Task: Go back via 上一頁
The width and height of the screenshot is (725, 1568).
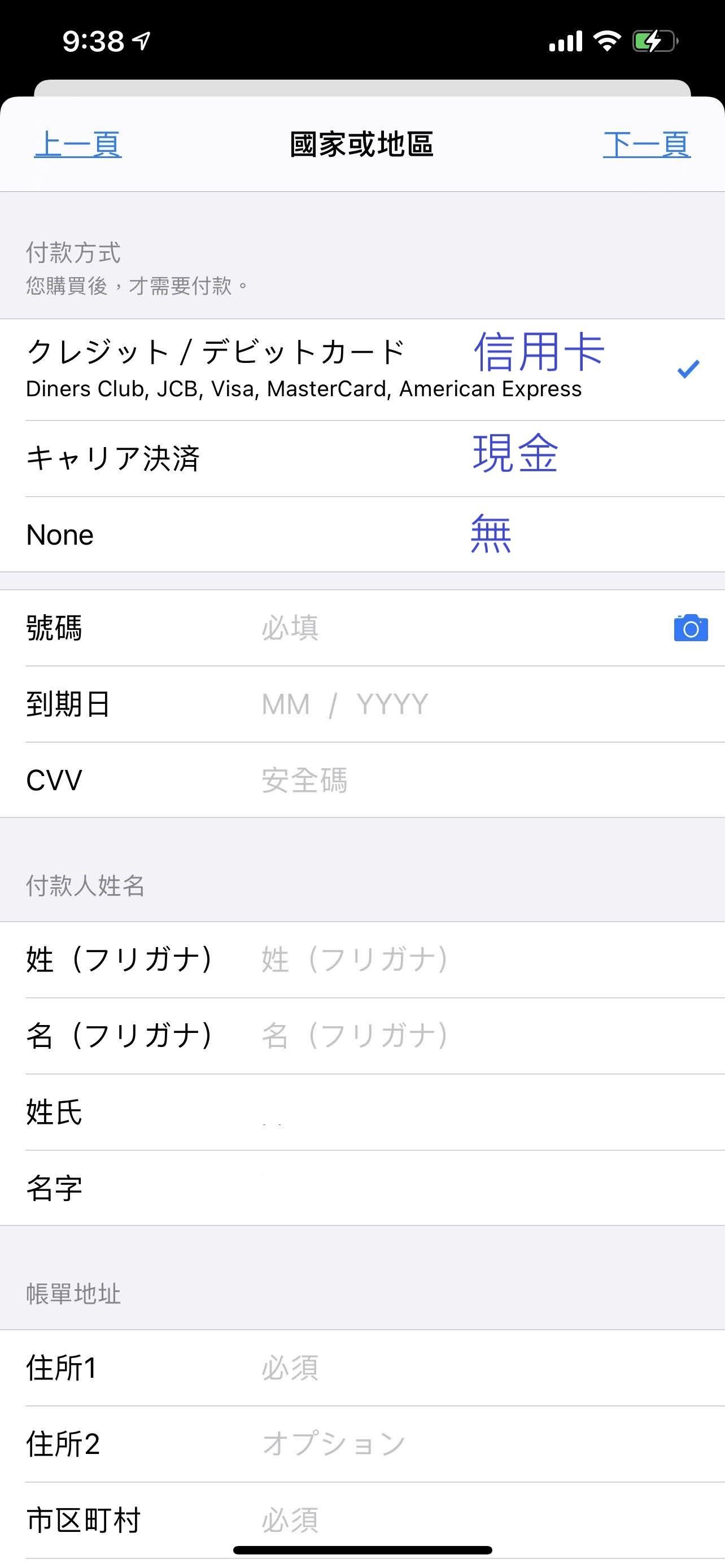Action: click(78, 145)
